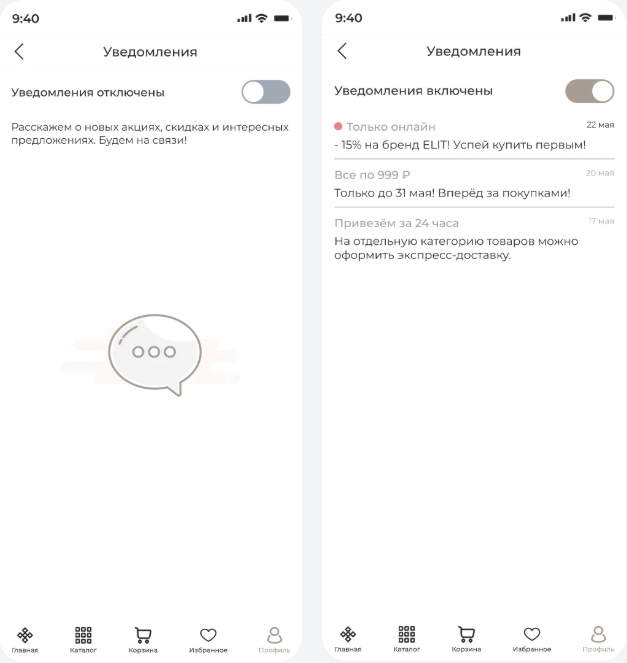Open the 'Привезём за 24 часа' notification
This screenshot has height=663, width=627.
click(473, 238)
